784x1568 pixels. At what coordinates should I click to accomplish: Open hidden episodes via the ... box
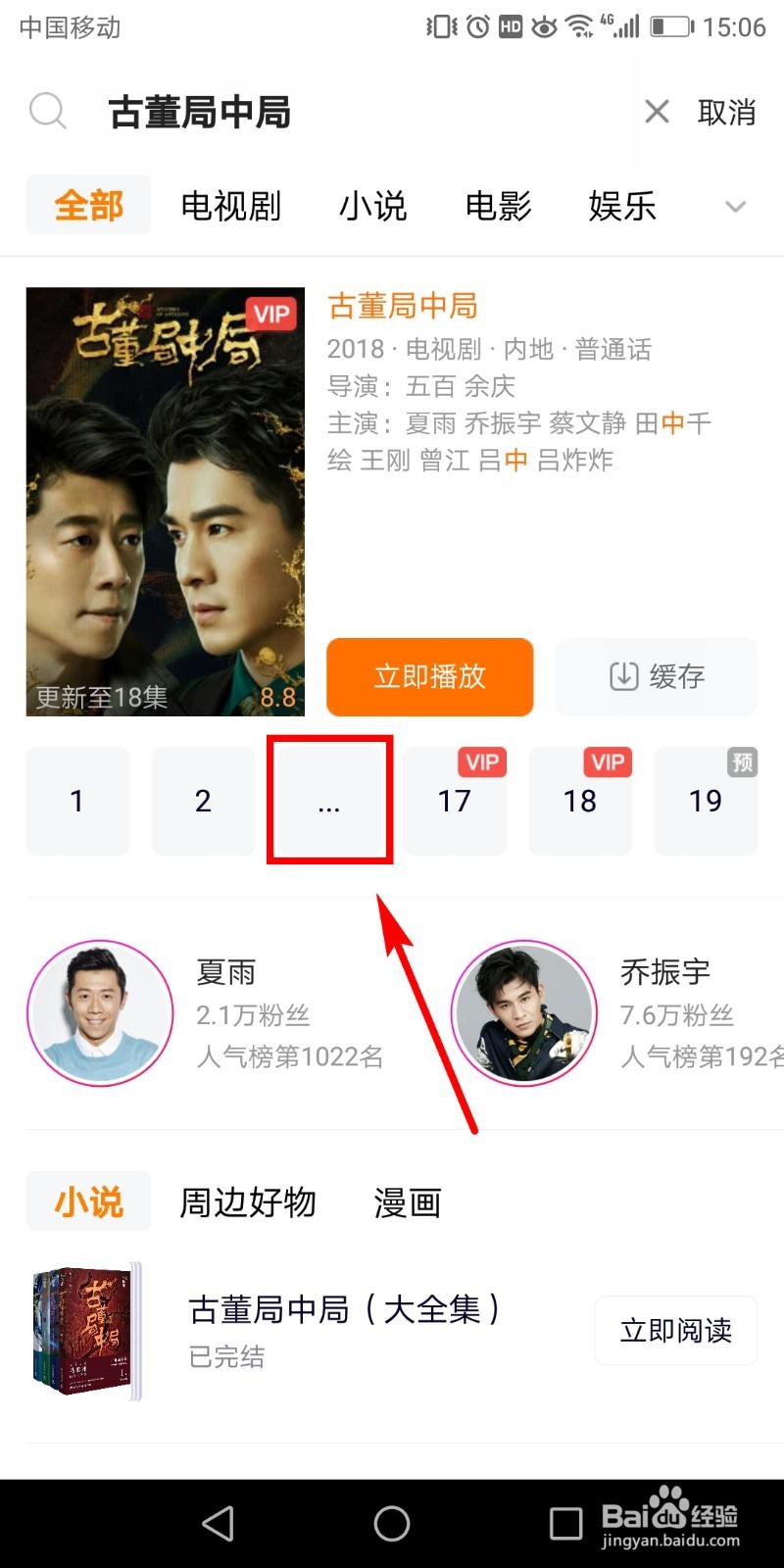click(x=328, y=801)
